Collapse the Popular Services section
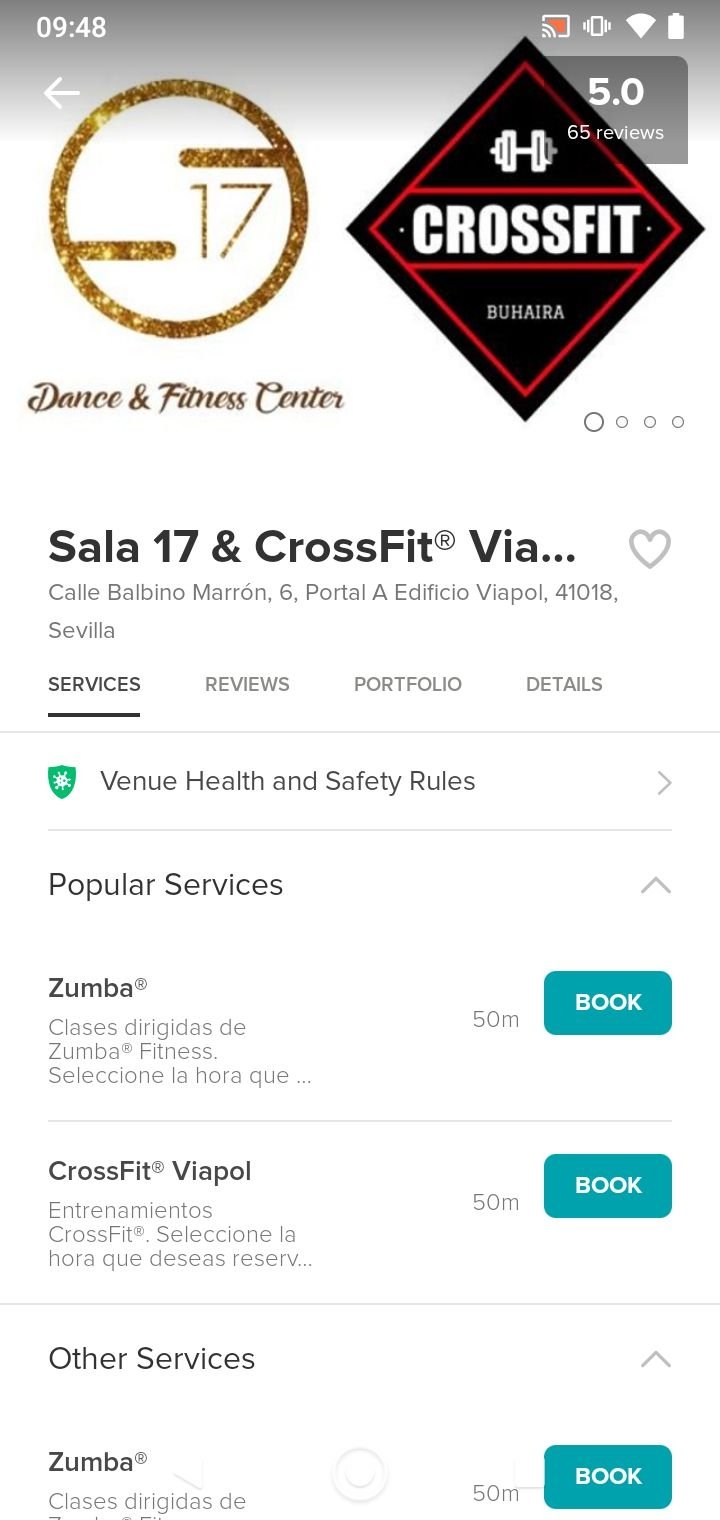 (x=655, y=885)
